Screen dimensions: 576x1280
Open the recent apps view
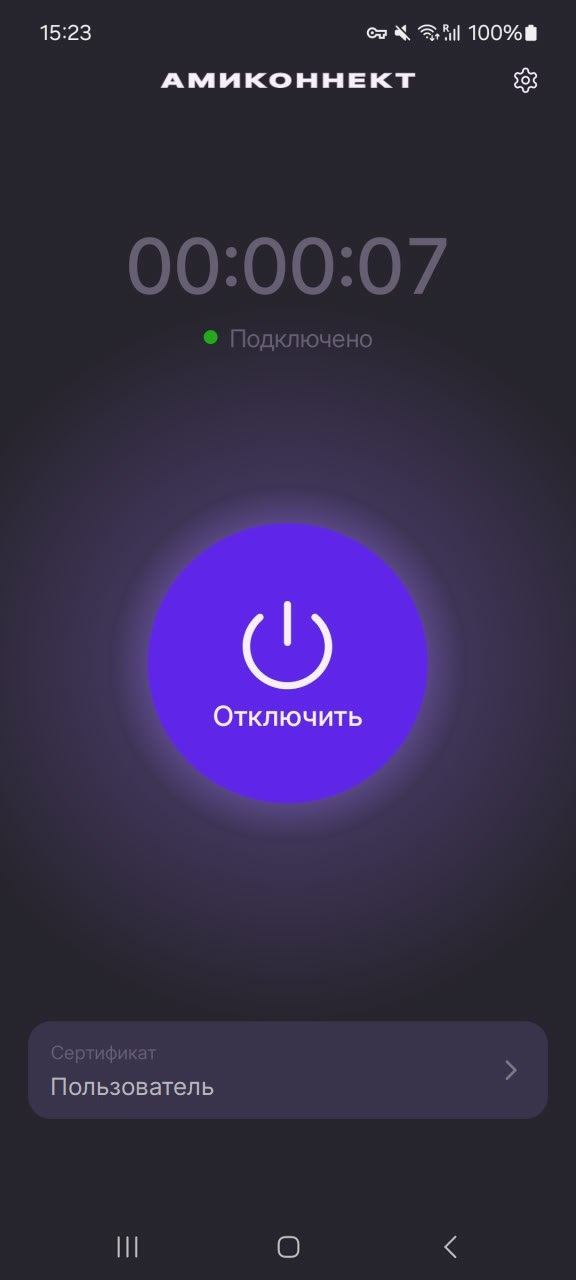127,1246
